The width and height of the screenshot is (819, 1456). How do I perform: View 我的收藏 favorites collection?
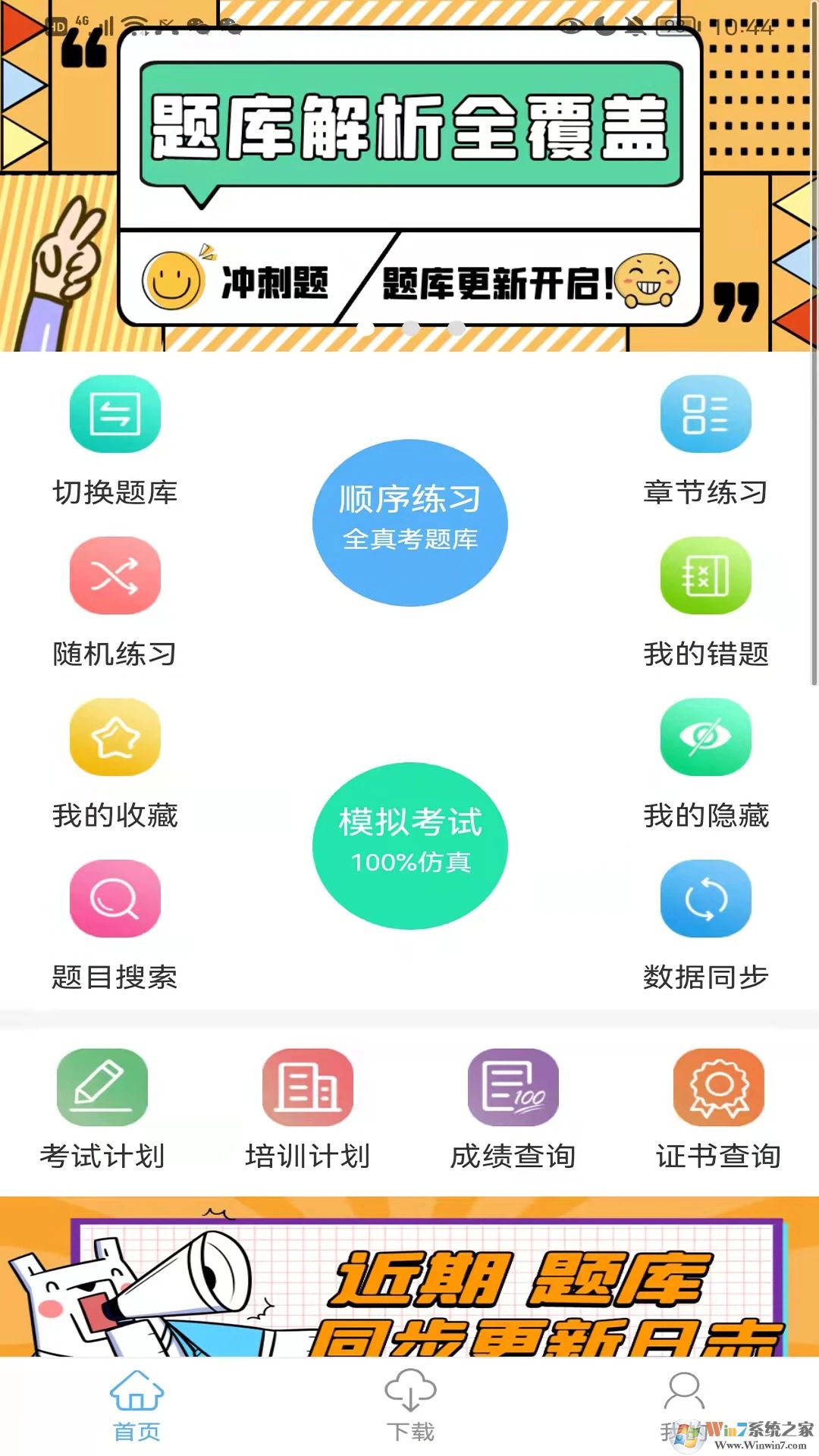click(115, 737)
